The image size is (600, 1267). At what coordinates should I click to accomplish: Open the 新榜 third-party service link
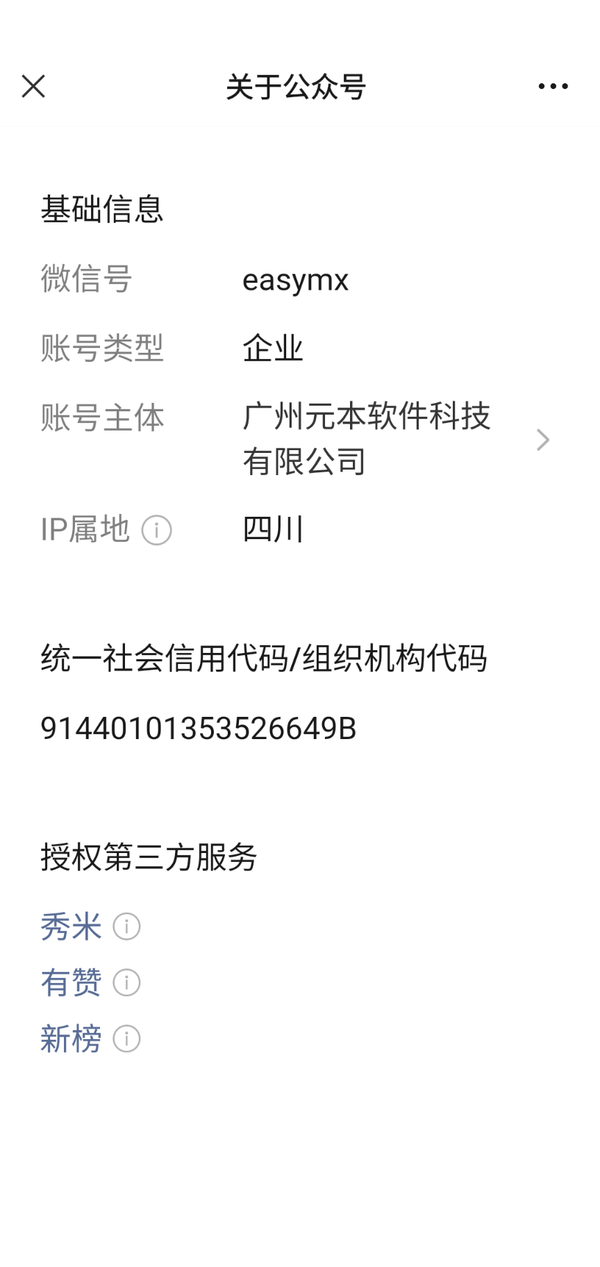pos(71,1039)
